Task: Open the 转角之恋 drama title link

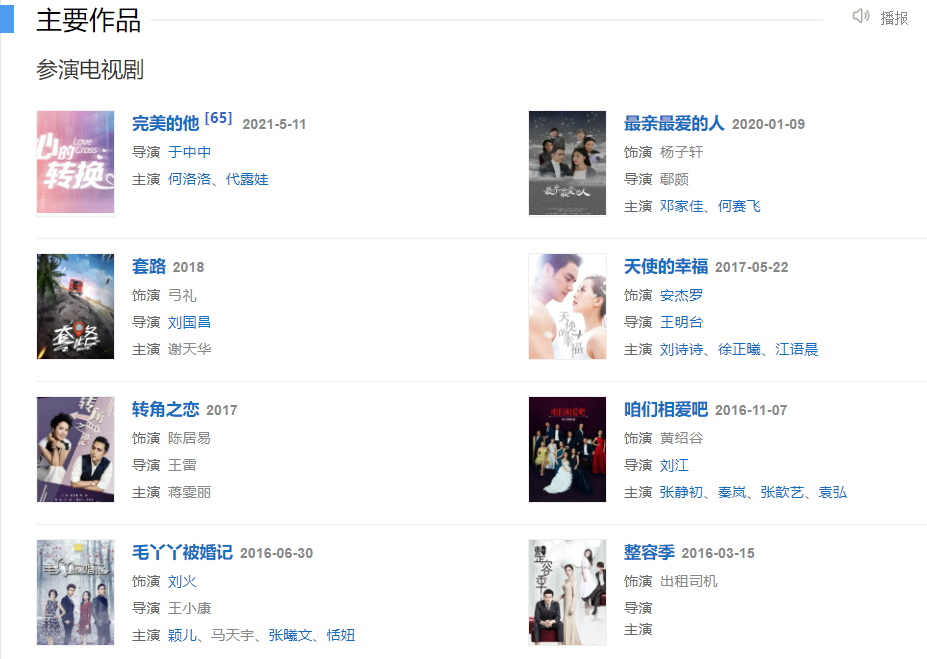Action: click(165, 410)
